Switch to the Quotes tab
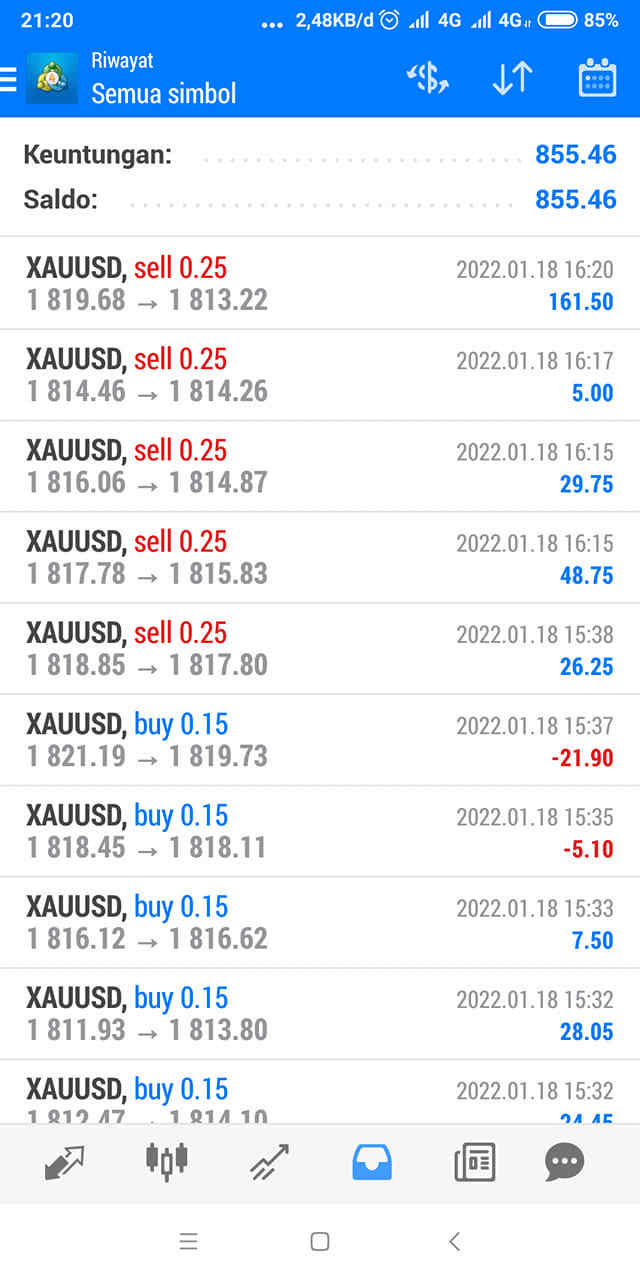 click(x=65, y=1162)
